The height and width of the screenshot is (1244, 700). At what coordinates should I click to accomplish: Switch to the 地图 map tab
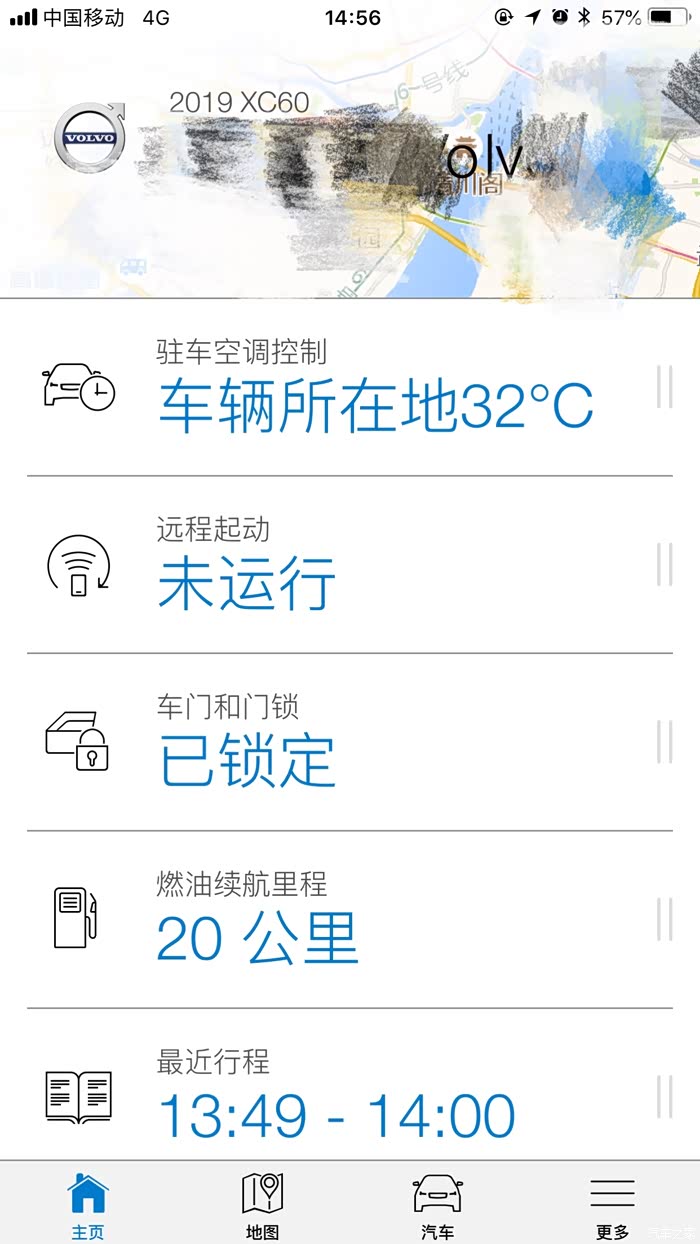(x=262, y=1204)
